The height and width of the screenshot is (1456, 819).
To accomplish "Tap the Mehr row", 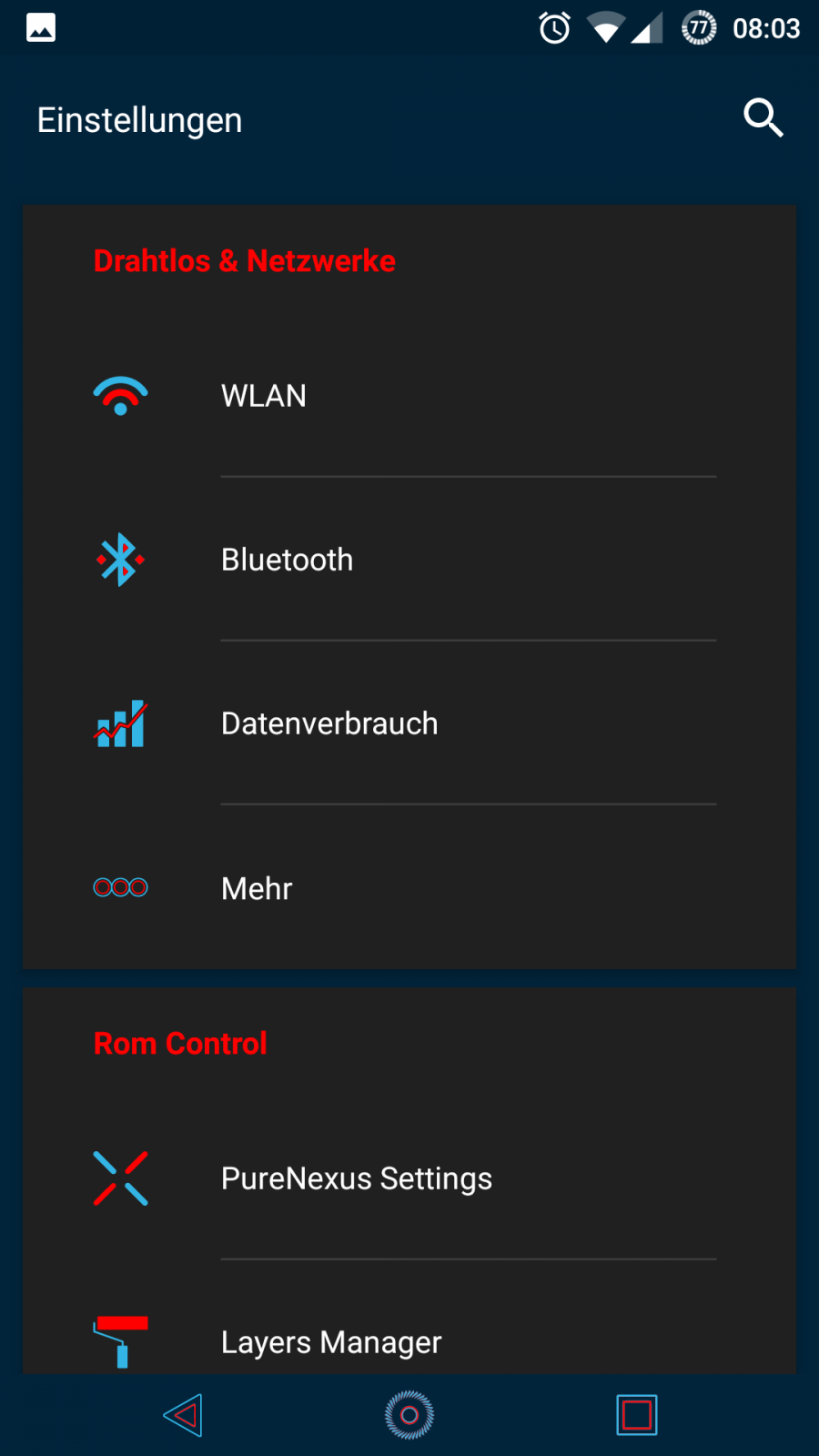I will click(x=409, y=888).
